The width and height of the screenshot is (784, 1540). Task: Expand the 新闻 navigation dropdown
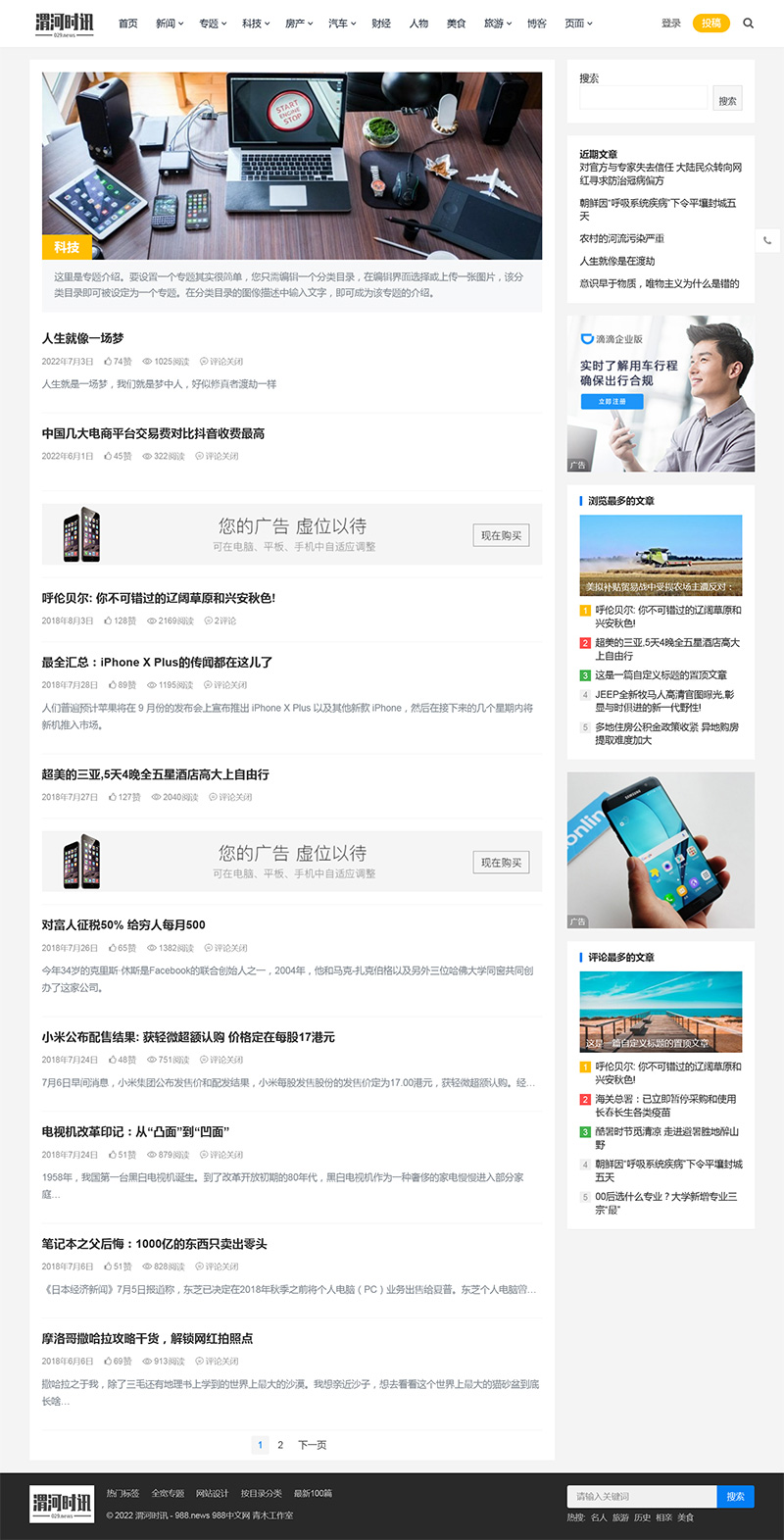pos(171,23)
